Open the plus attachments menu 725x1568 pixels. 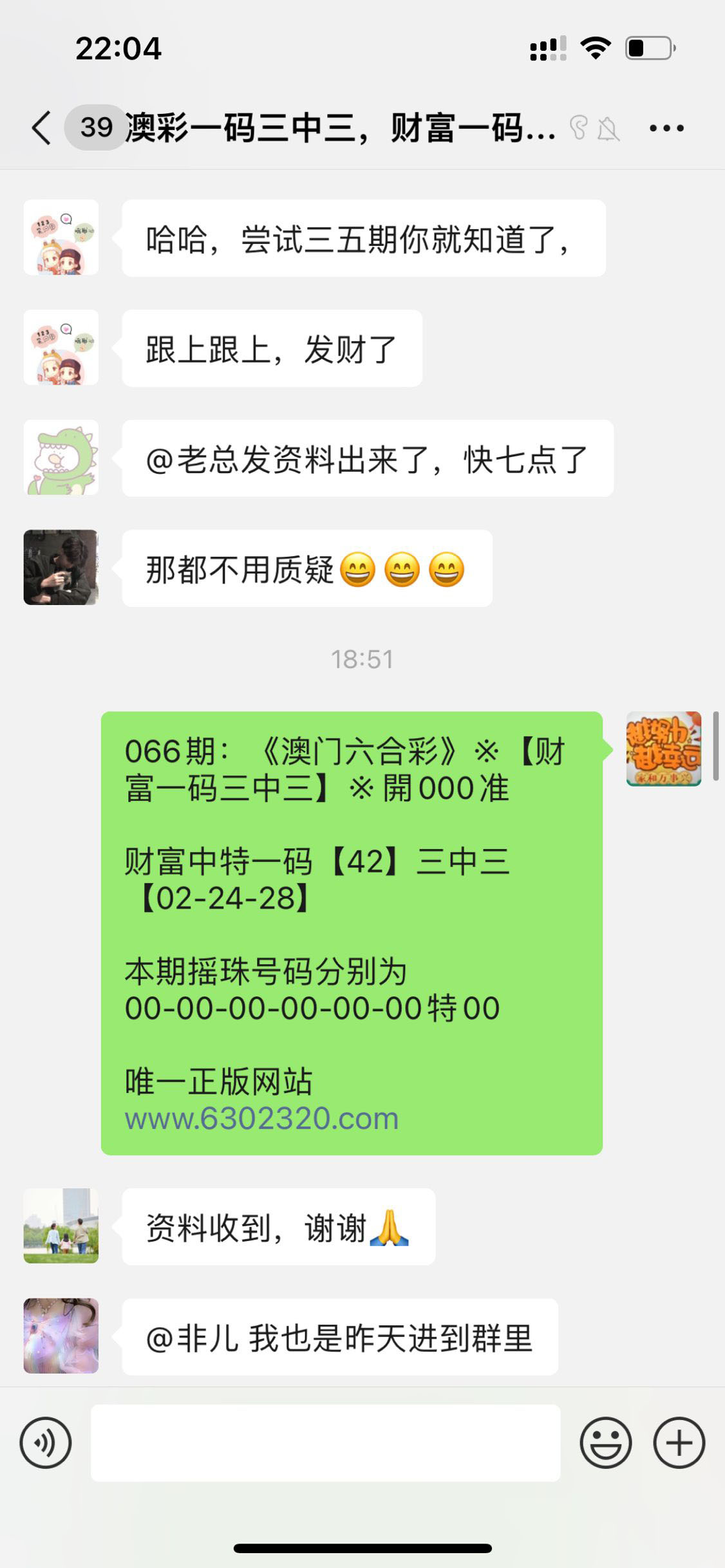679,1442
